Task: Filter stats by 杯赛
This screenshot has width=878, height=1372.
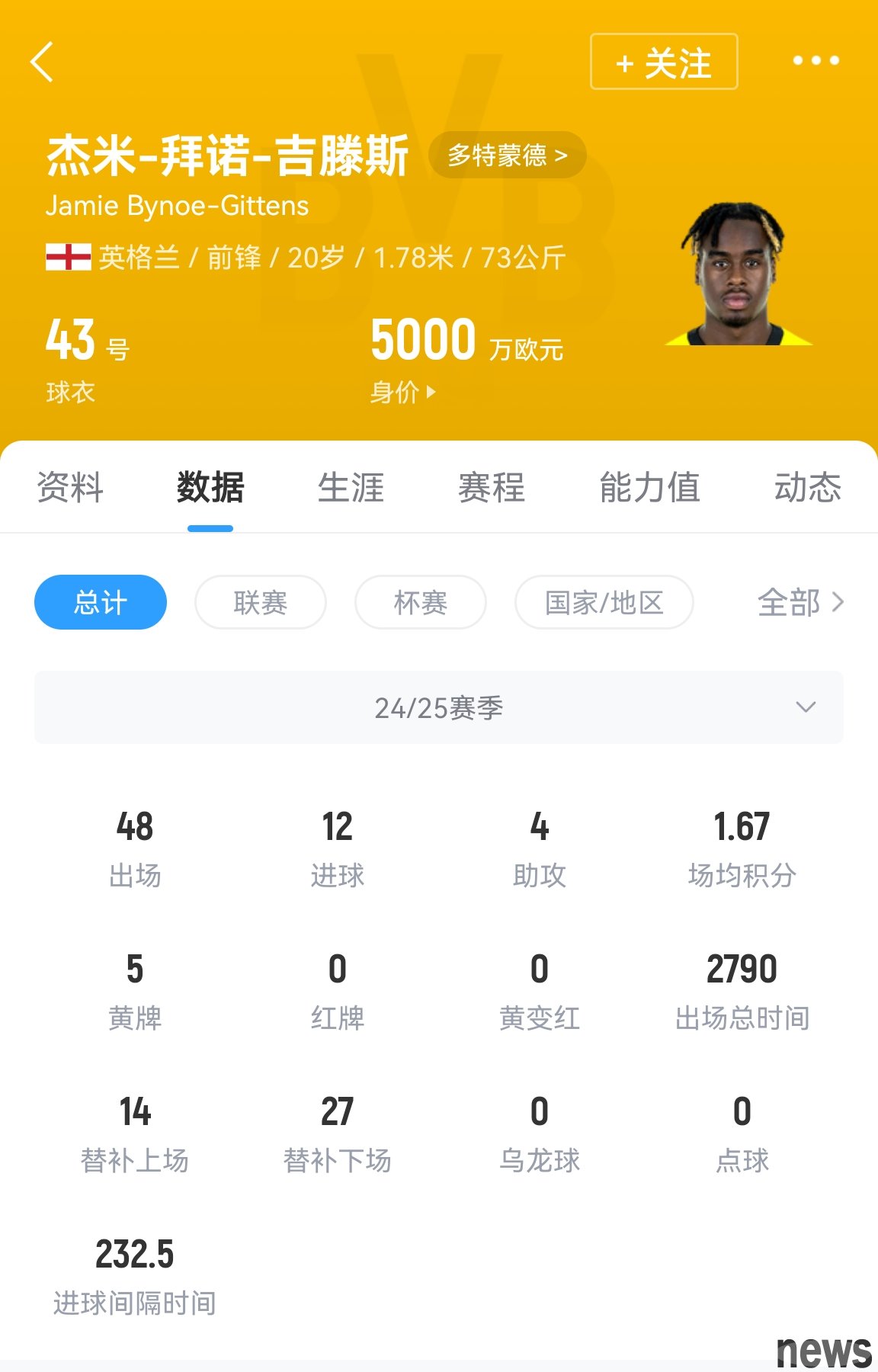Action: pyautogui.click(x=421, y=602)
